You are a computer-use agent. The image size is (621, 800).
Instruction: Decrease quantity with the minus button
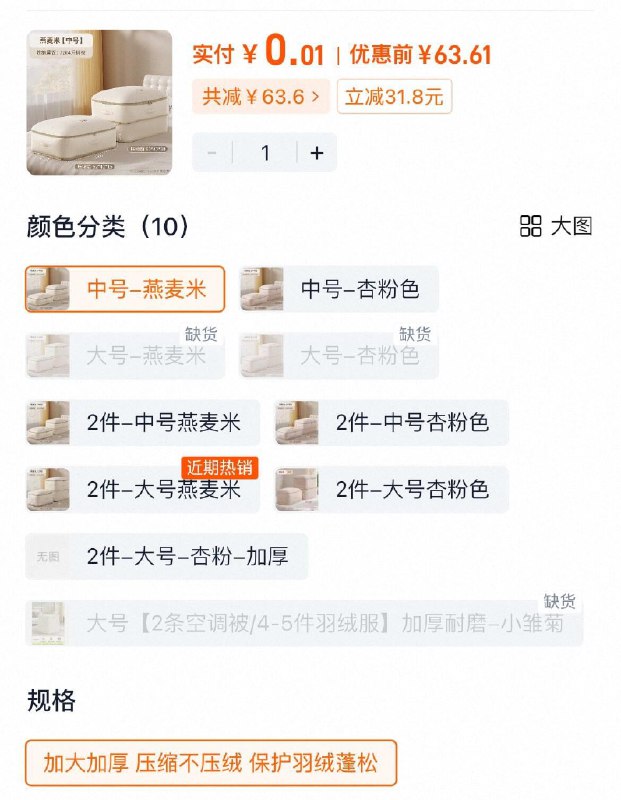212,153
